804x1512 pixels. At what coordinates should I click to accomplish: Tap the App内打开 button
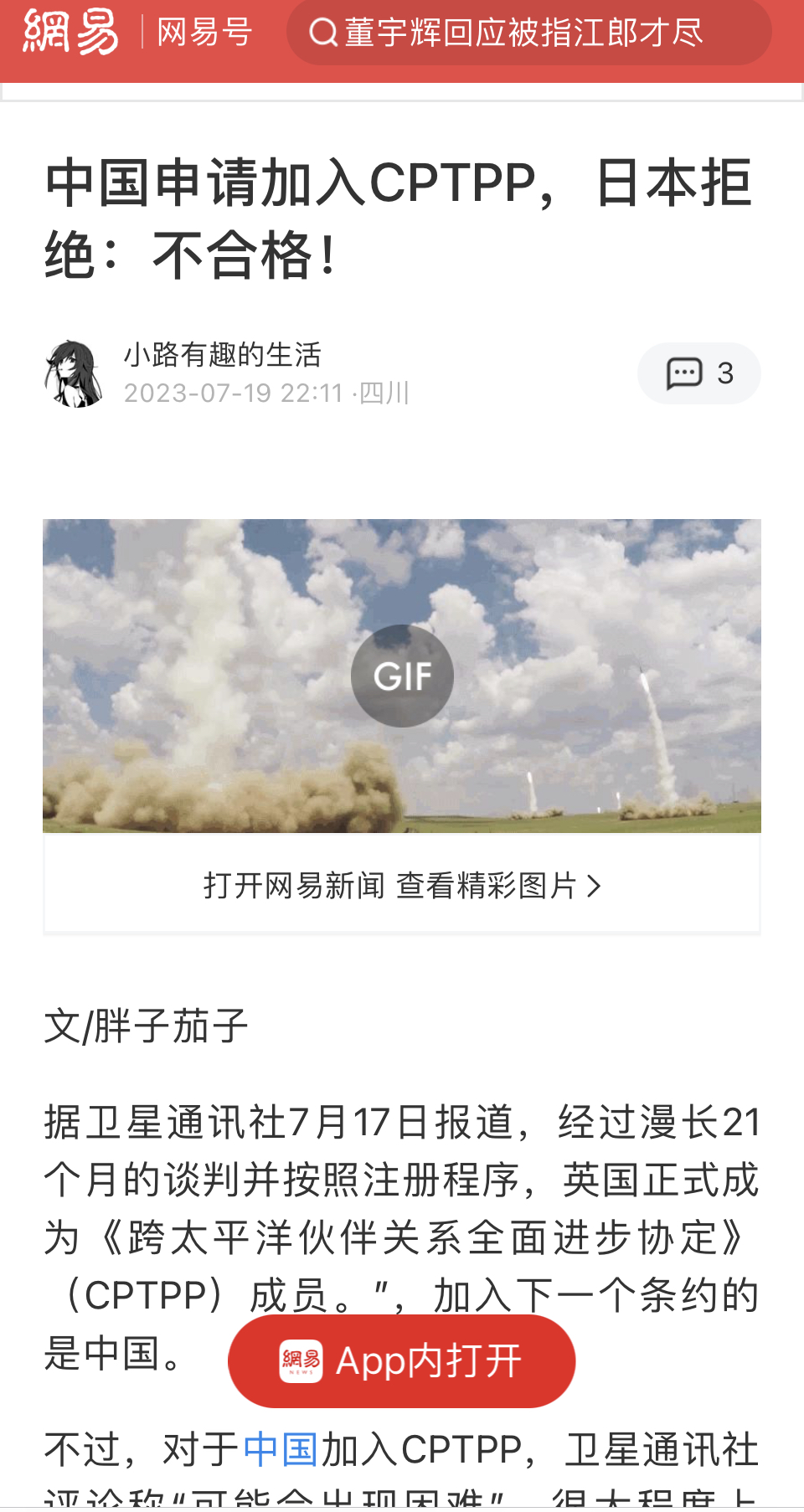[x=402, y=1360]
